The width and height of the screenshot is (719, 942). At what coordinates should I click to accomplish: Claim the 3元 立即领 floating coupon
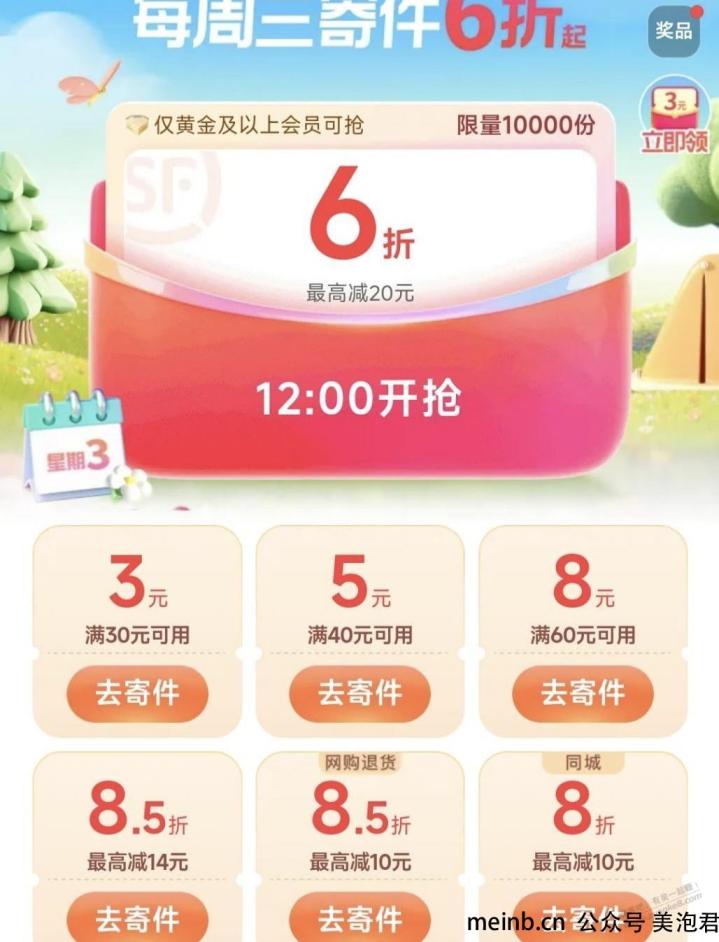tap(675, 122)
